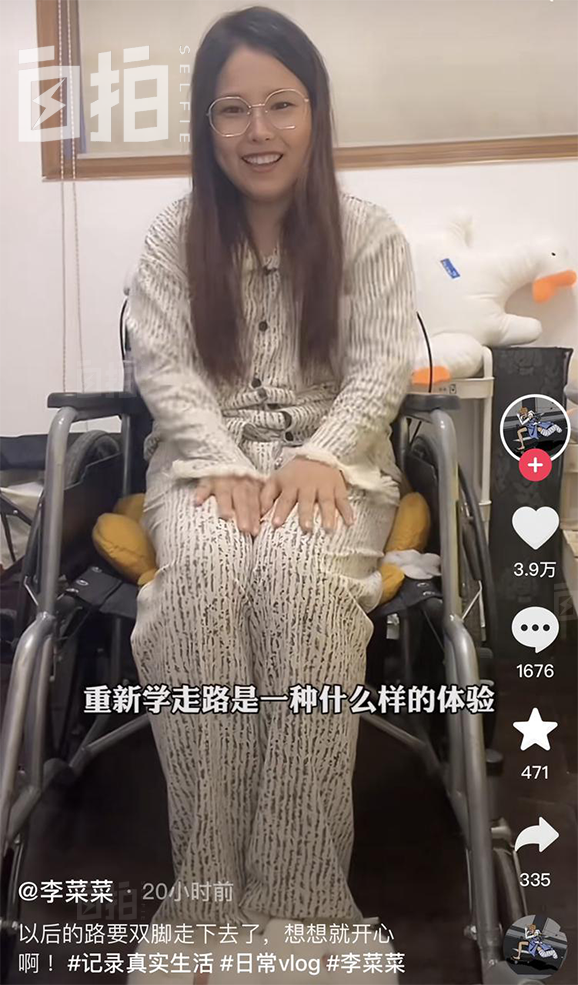Screen dimensions: 578x985
Task: Follow the creator with the red plus
Action: click(x=535, y=465)
